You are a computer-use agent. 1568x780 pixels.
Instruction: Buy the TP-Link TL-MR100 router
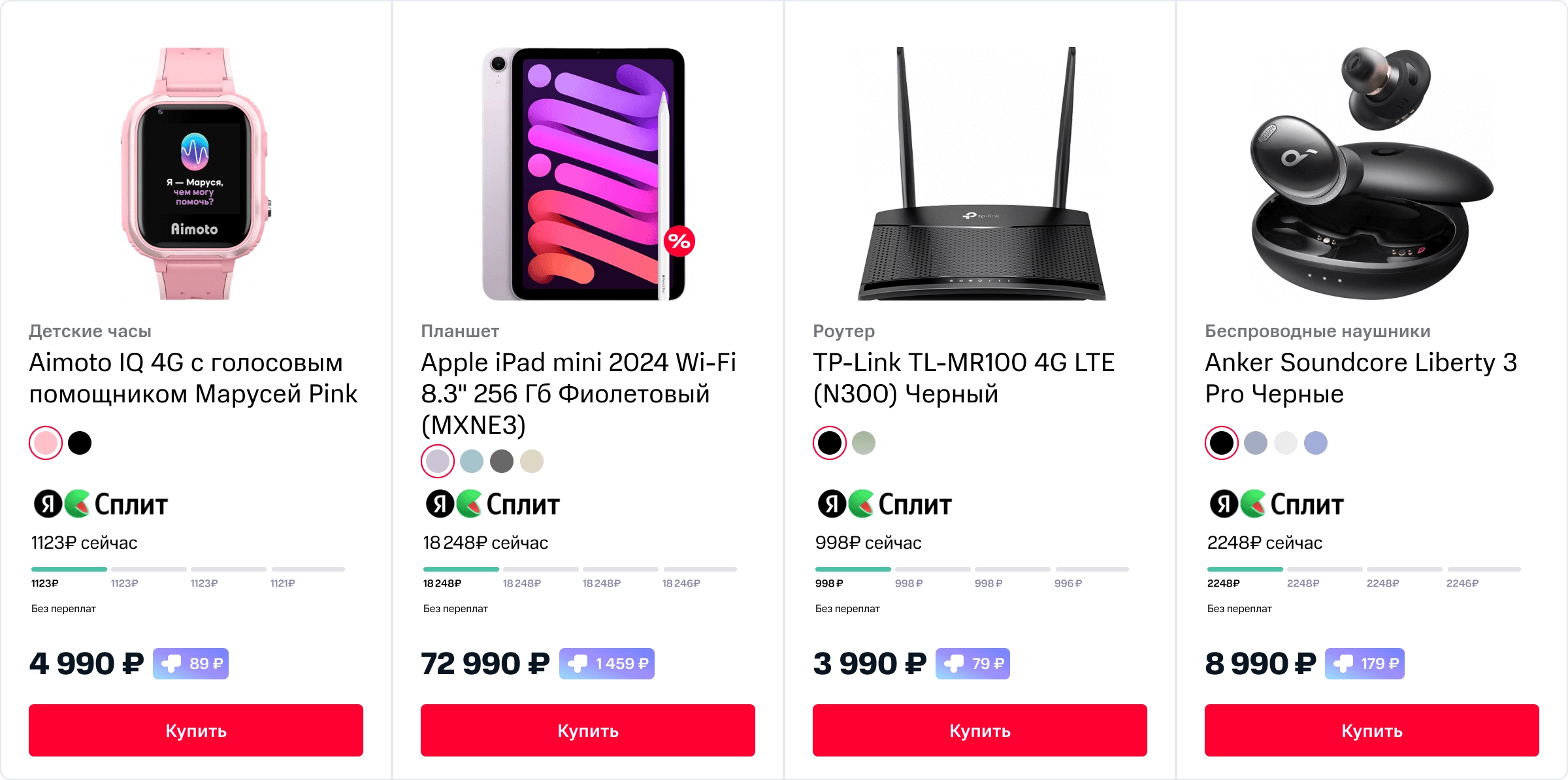pos(980,730)
